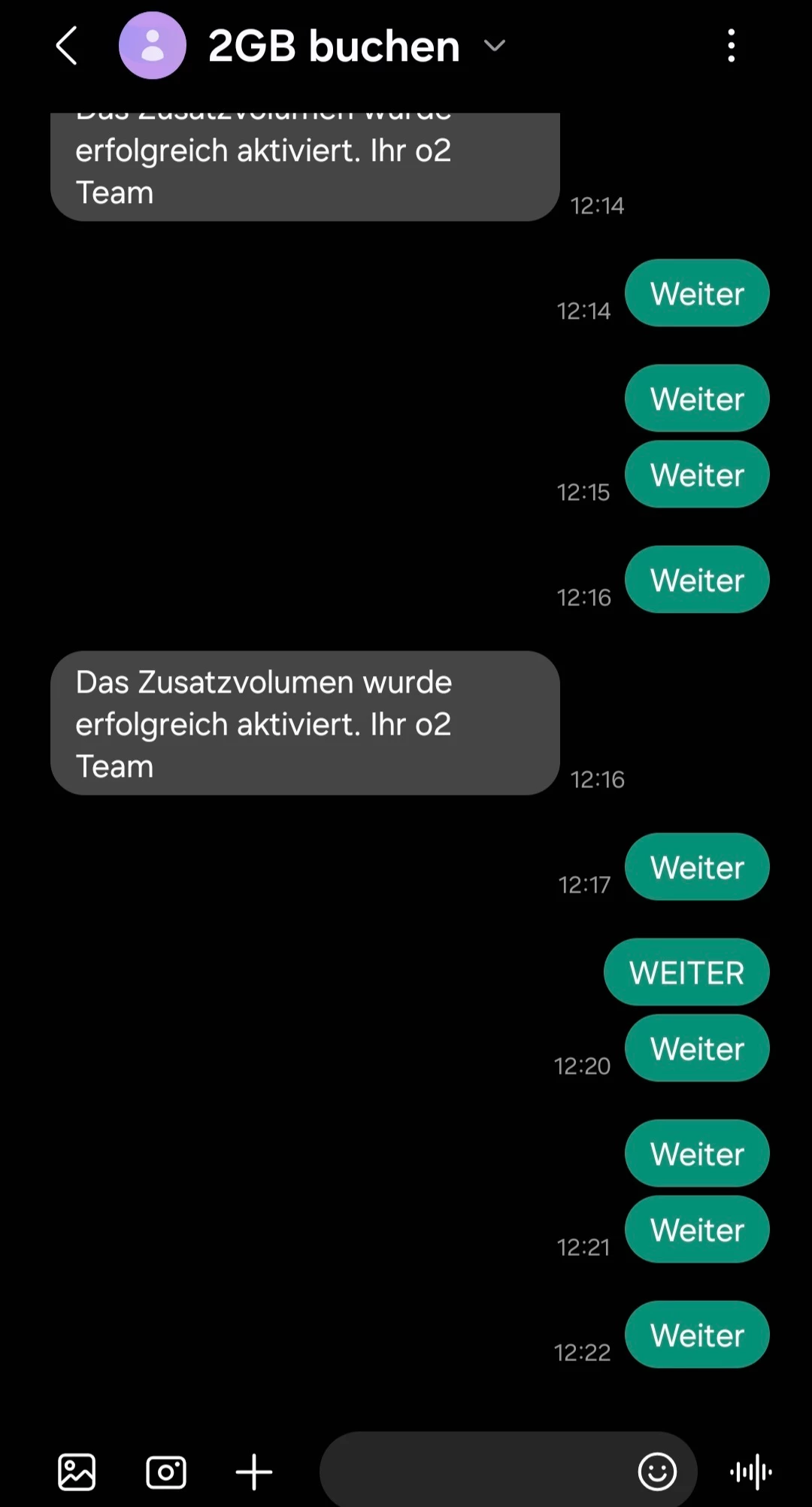The height and width of the screenshot is (1507, 812).
Task: Go back to the conversation list
Action: tap(67, 46)
